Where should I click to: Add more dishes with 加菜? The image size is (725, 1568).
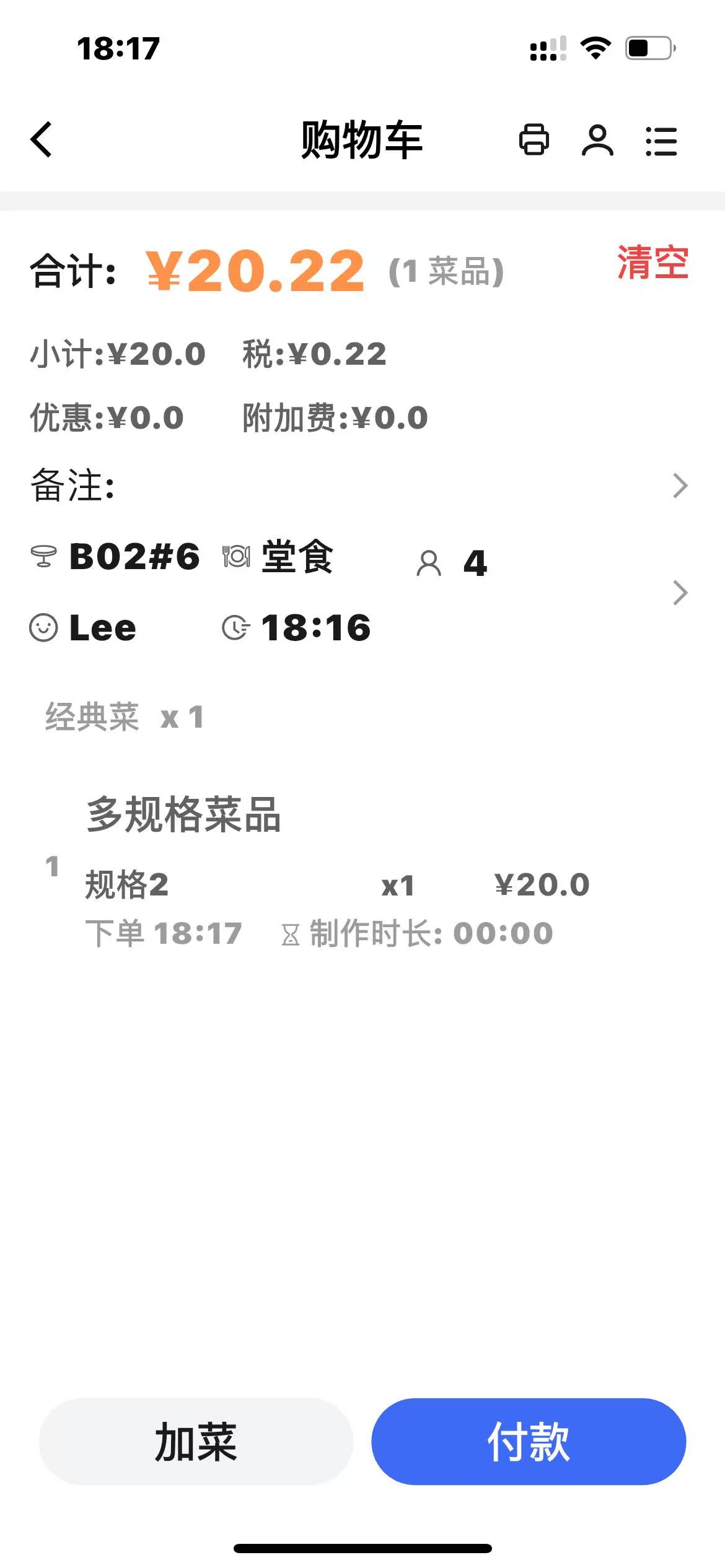point(196,1442)
